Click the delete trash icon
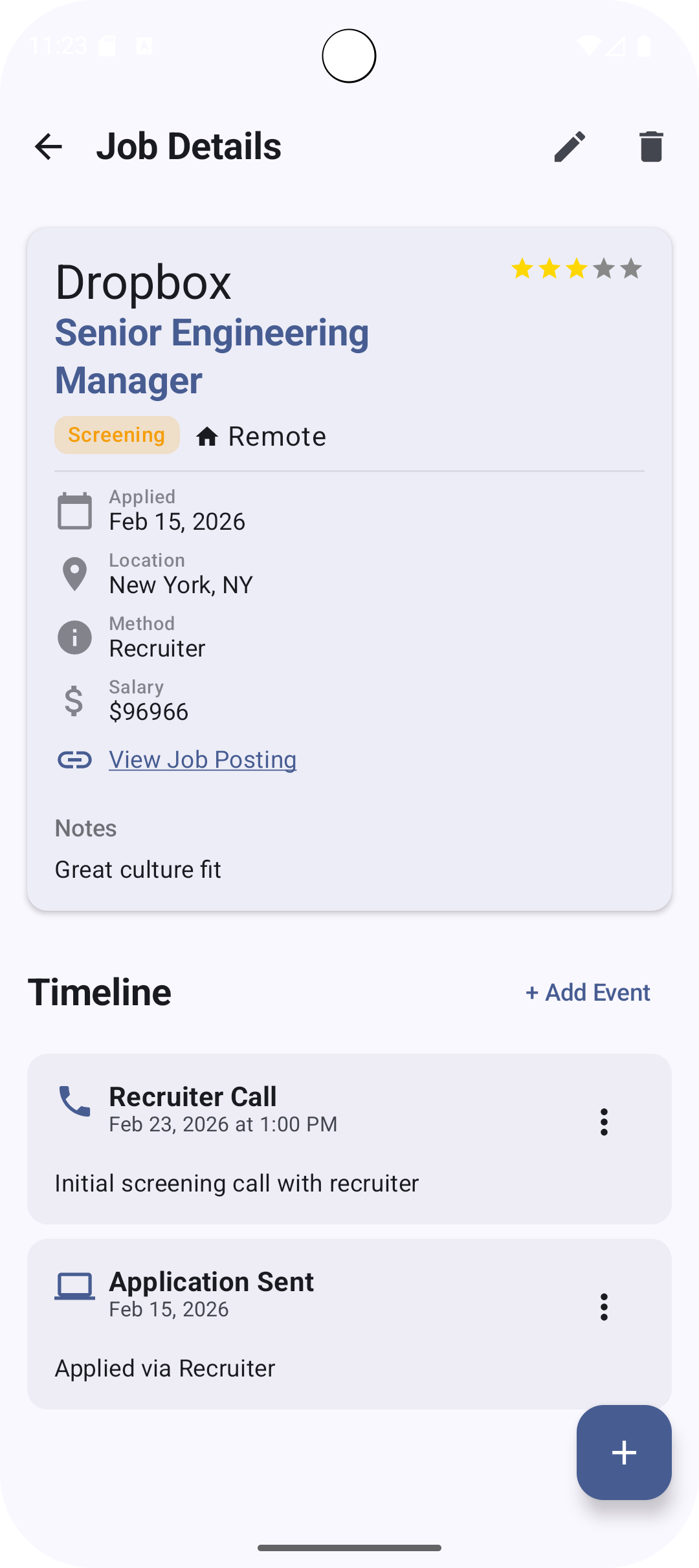This screenshot has width=699, height=1568. point(650,147)
